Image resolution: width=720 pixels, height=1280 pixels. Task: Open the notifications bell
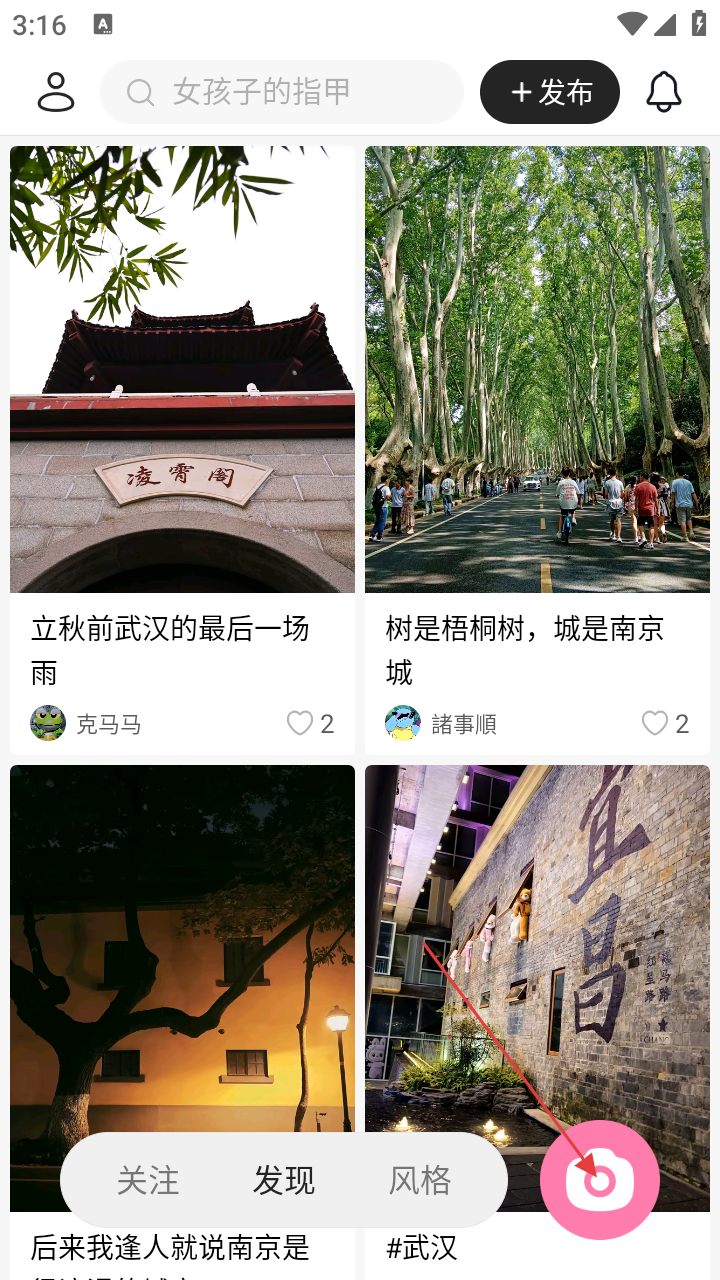click(x=664, y=92)
